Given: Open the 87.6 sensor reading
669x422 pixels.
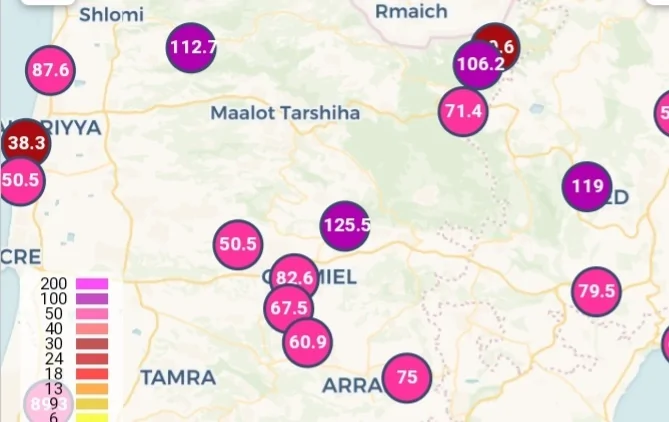Looking at the screenshot, I should (51, 70).
